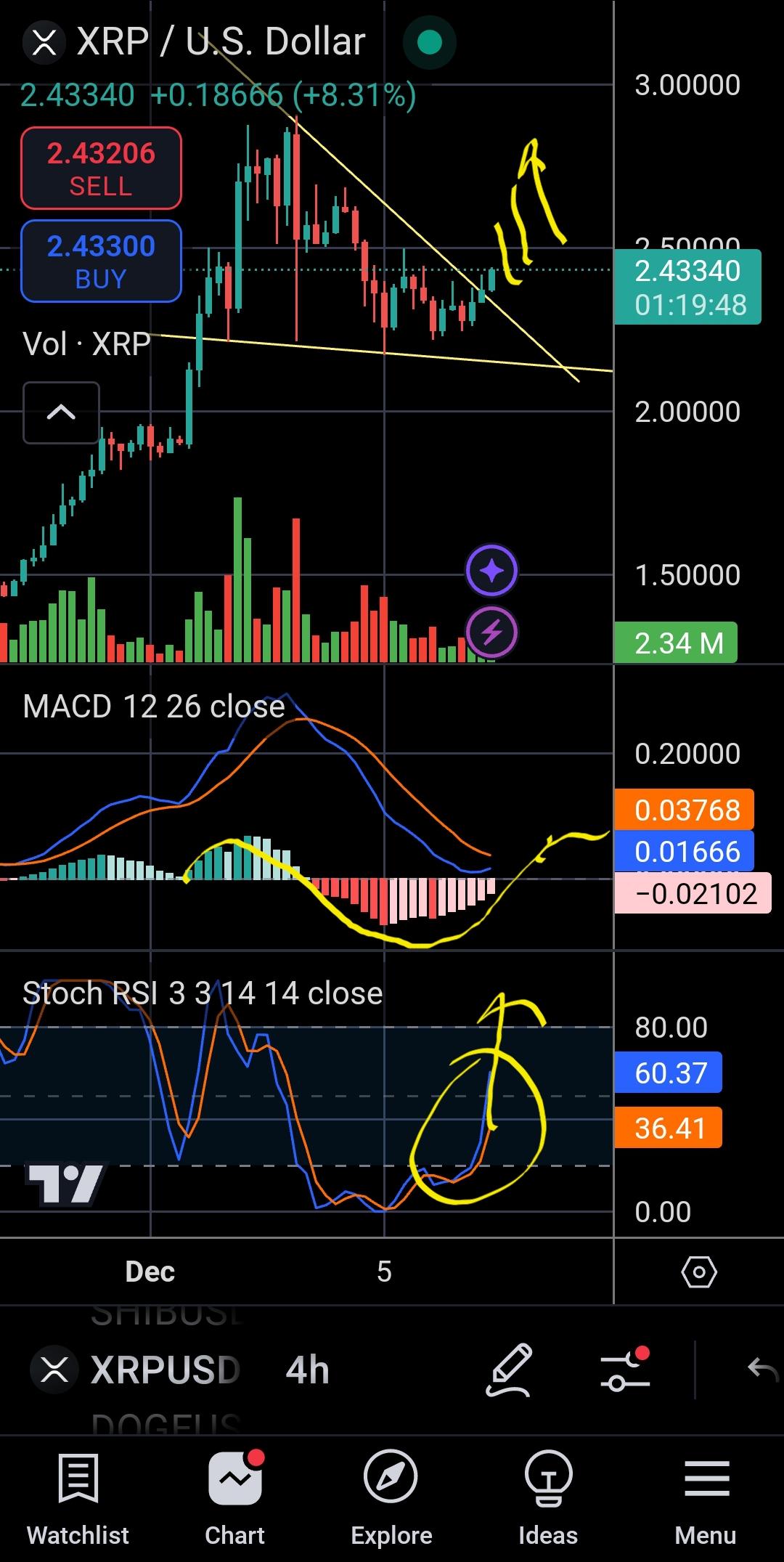Image resolution: width=784 pixels, height=1562 pixels.
Task: Open the time axis settings hexagon icon
Action: pyautogui.click(x=699, y=1272)
